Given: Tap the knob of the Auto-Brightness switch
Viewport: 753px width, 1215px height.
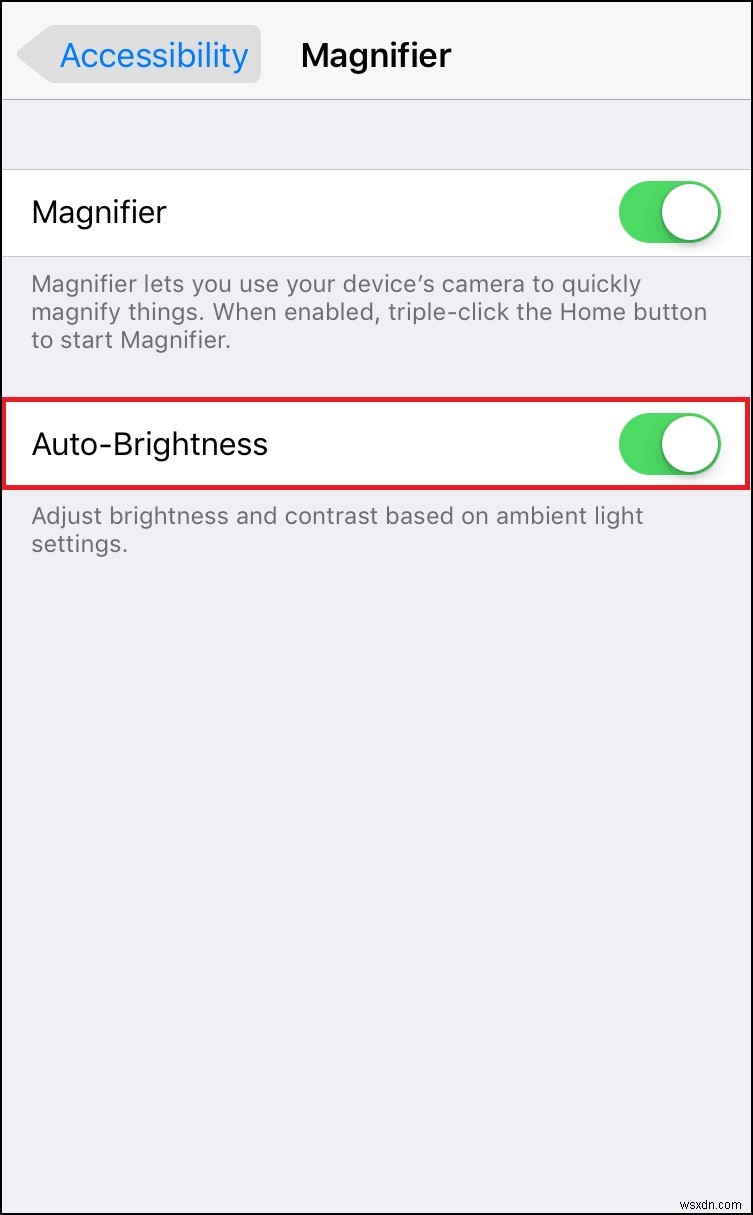Looking at the screenshot, I should (x=688, y=444).
